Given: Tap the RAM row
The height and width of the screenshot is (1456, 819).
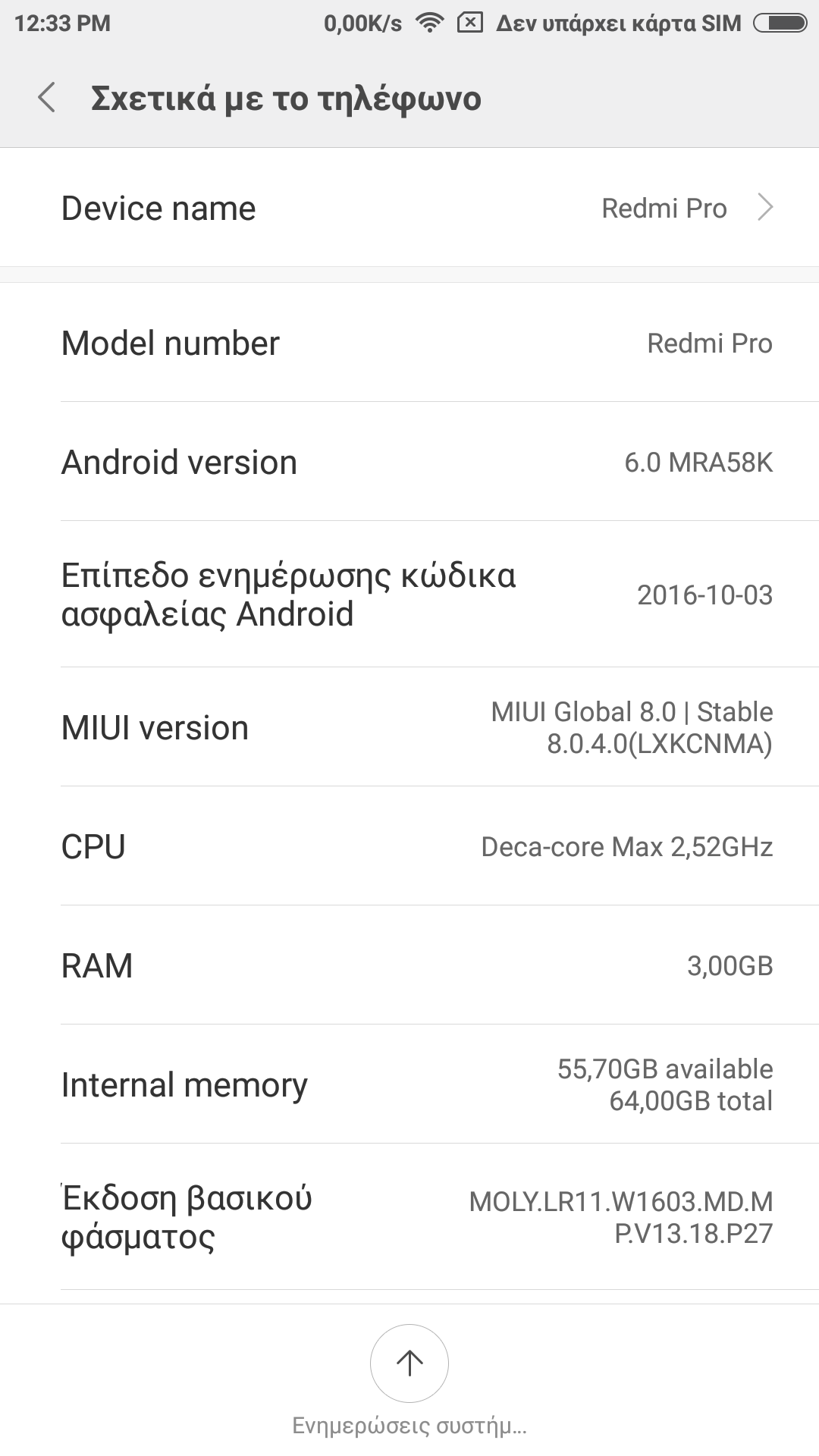Looking at the screenshot, I should coord(409,965).
